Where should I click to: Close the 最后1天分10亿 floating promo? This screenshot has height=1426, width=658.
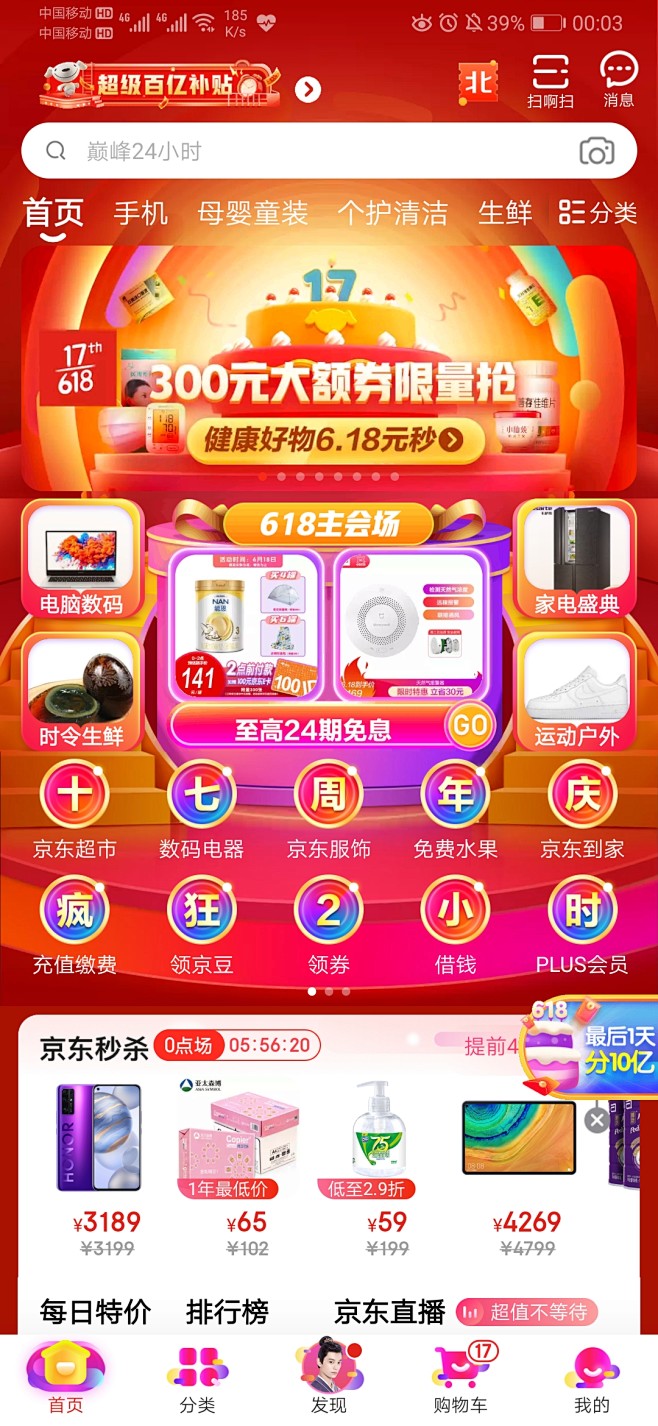click(596, 1120)
